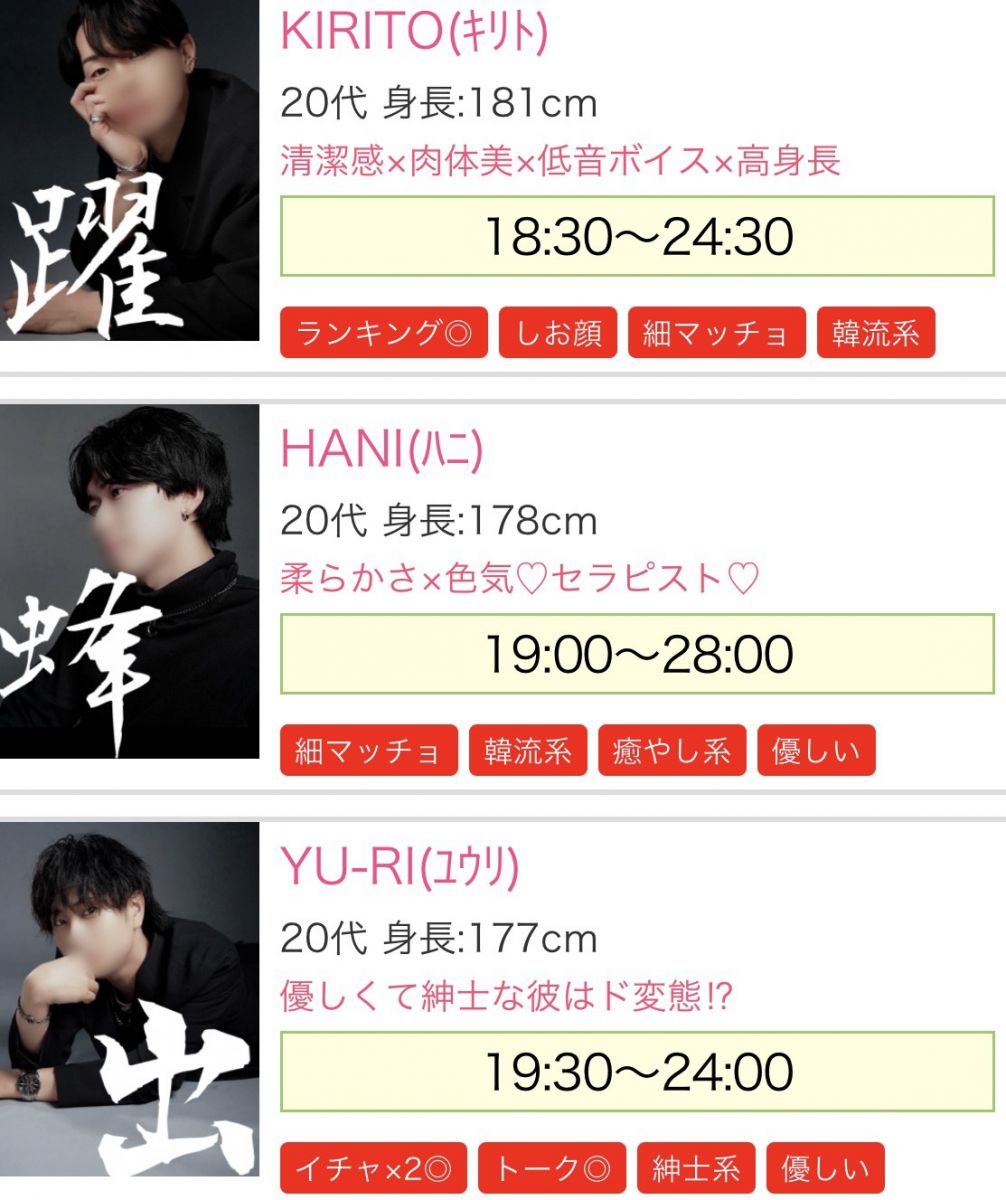1006x1200 pixels.
Task: Tap the 紳士系 tag under YU-RI
Action: tap(696, 1168)
